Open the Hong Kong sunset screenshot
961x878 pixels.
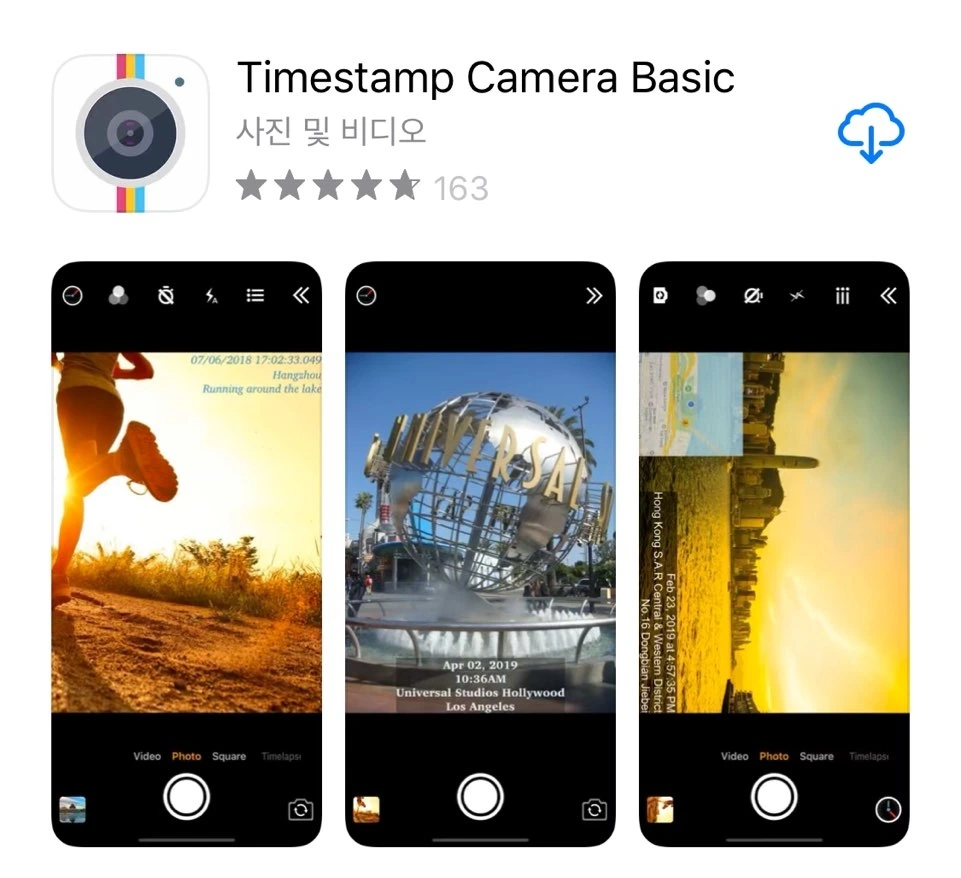coord(774,554)
